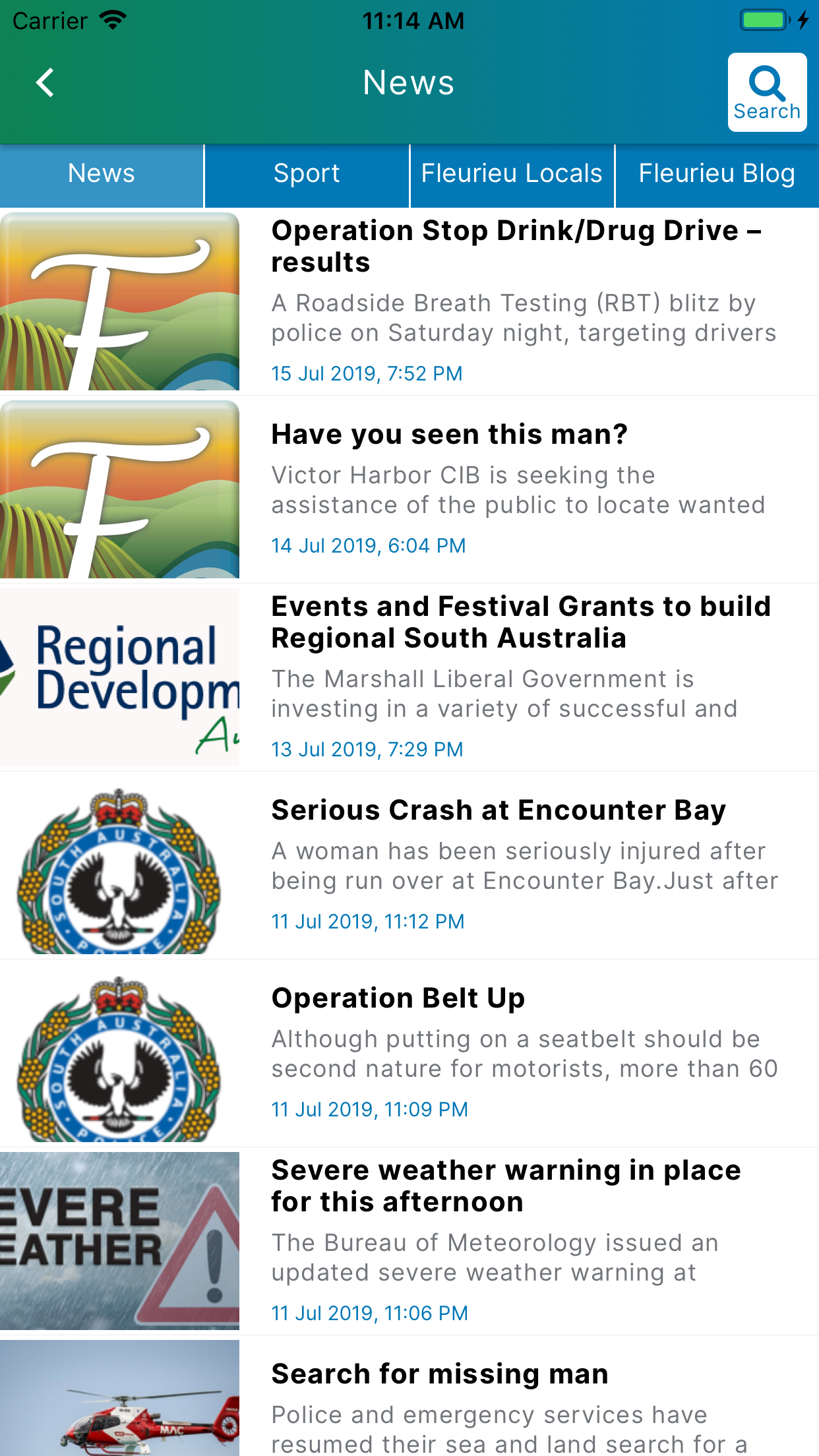Screen dimensions: 819x1456
Task: Select the News tab
Action: [102, 174]
